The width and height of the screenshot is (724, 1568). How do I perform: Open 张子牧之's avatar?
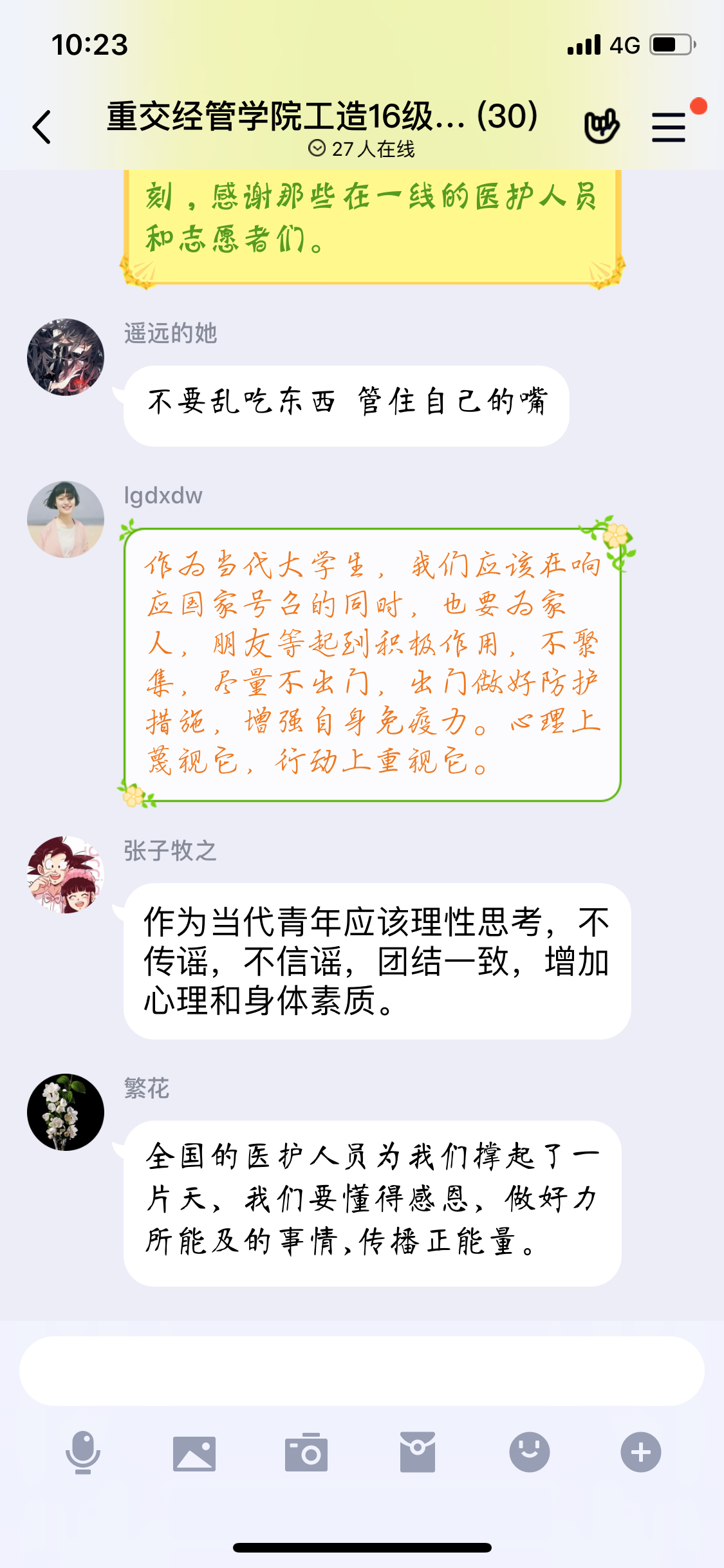pyautogui.click(x=66, y=875)
